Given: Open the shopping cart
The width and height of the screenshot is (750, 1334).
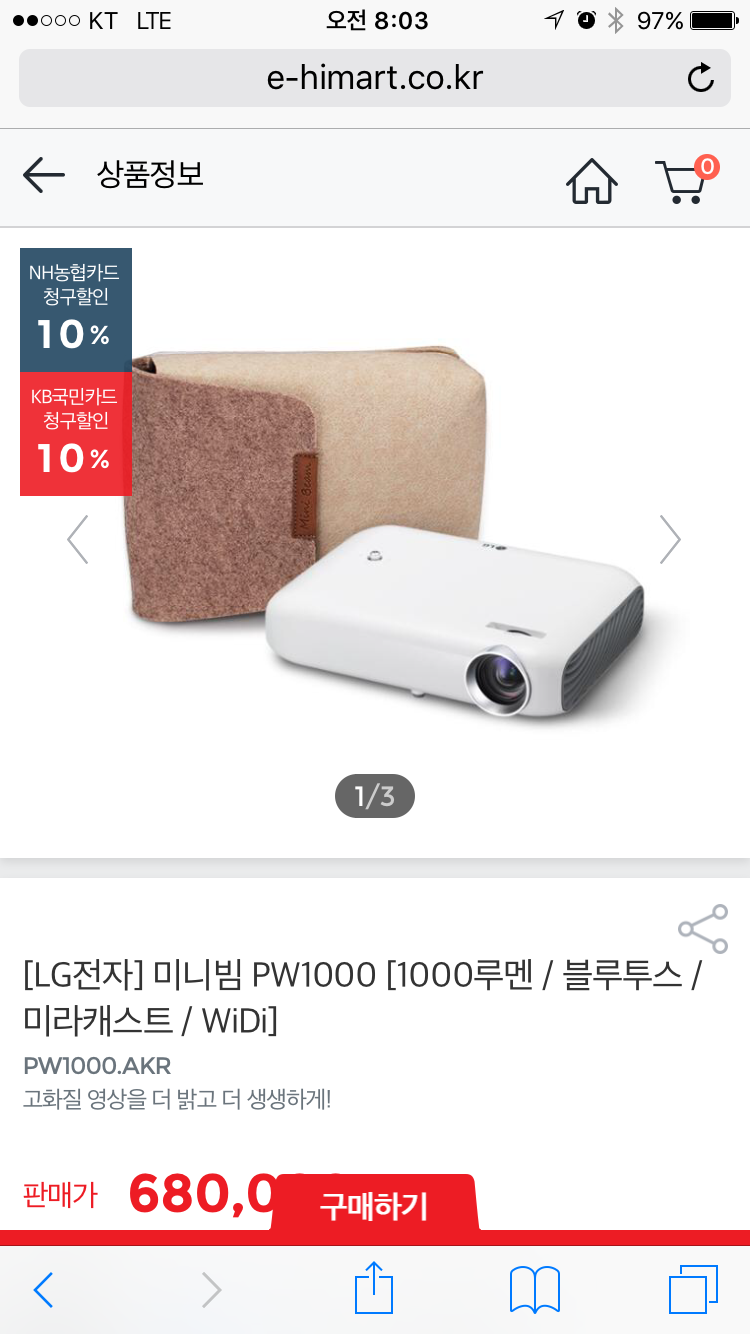Looking at the screenshot, I should pos(685,181).
